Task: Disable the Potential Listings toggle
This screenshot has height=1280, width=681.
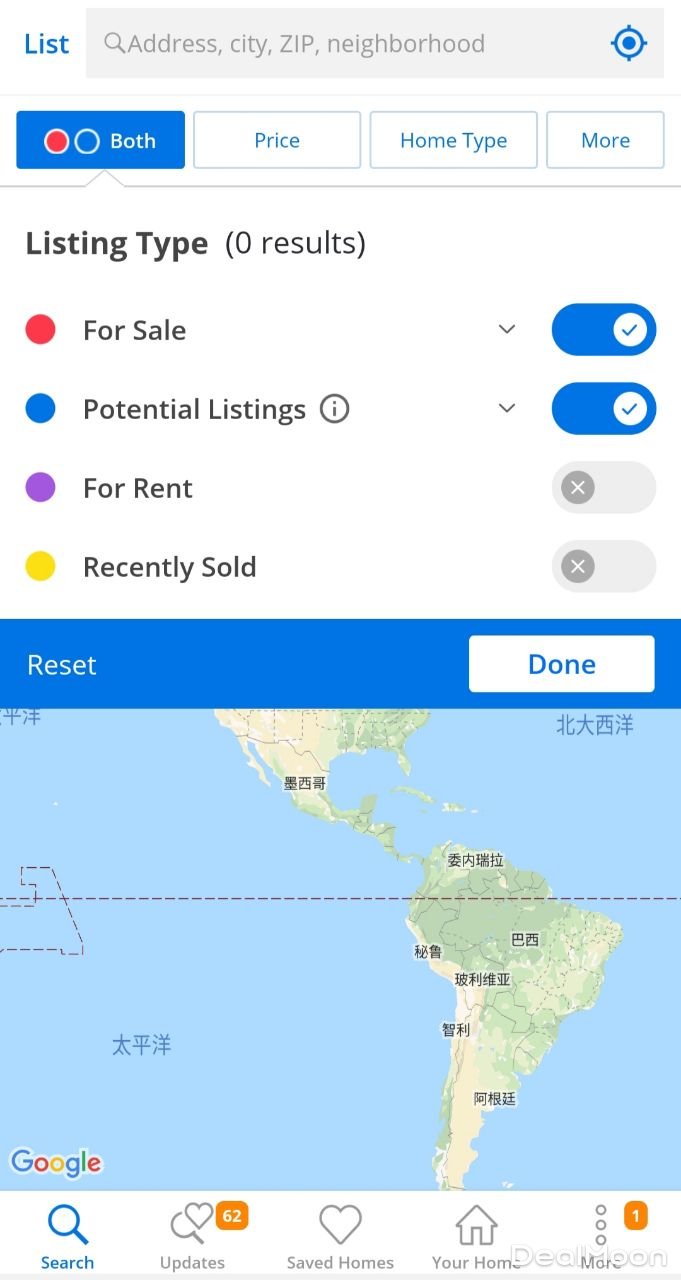Action: pos(604,409)
